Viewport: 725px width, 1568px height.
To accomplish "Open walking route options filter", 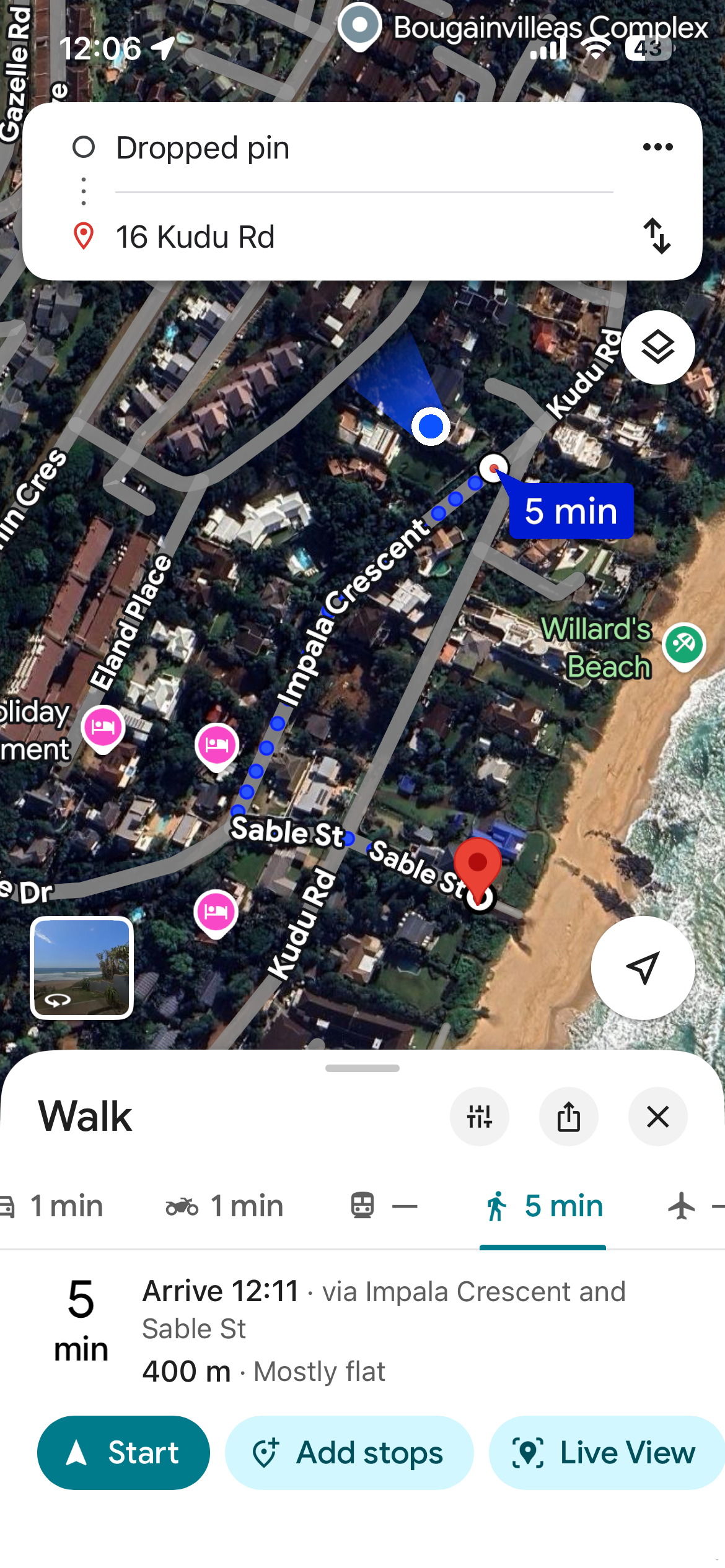I will [x=479, y=1117].
